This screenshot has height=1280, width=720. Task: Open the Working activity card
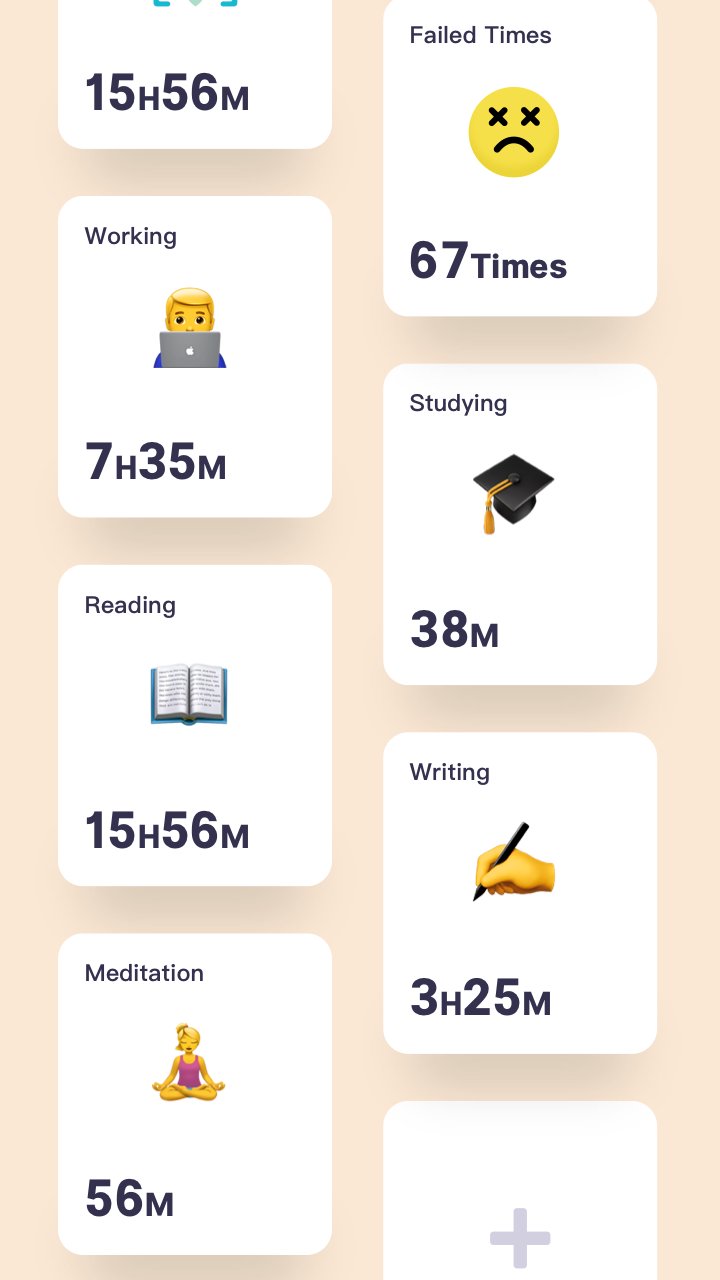pos(195,356)
